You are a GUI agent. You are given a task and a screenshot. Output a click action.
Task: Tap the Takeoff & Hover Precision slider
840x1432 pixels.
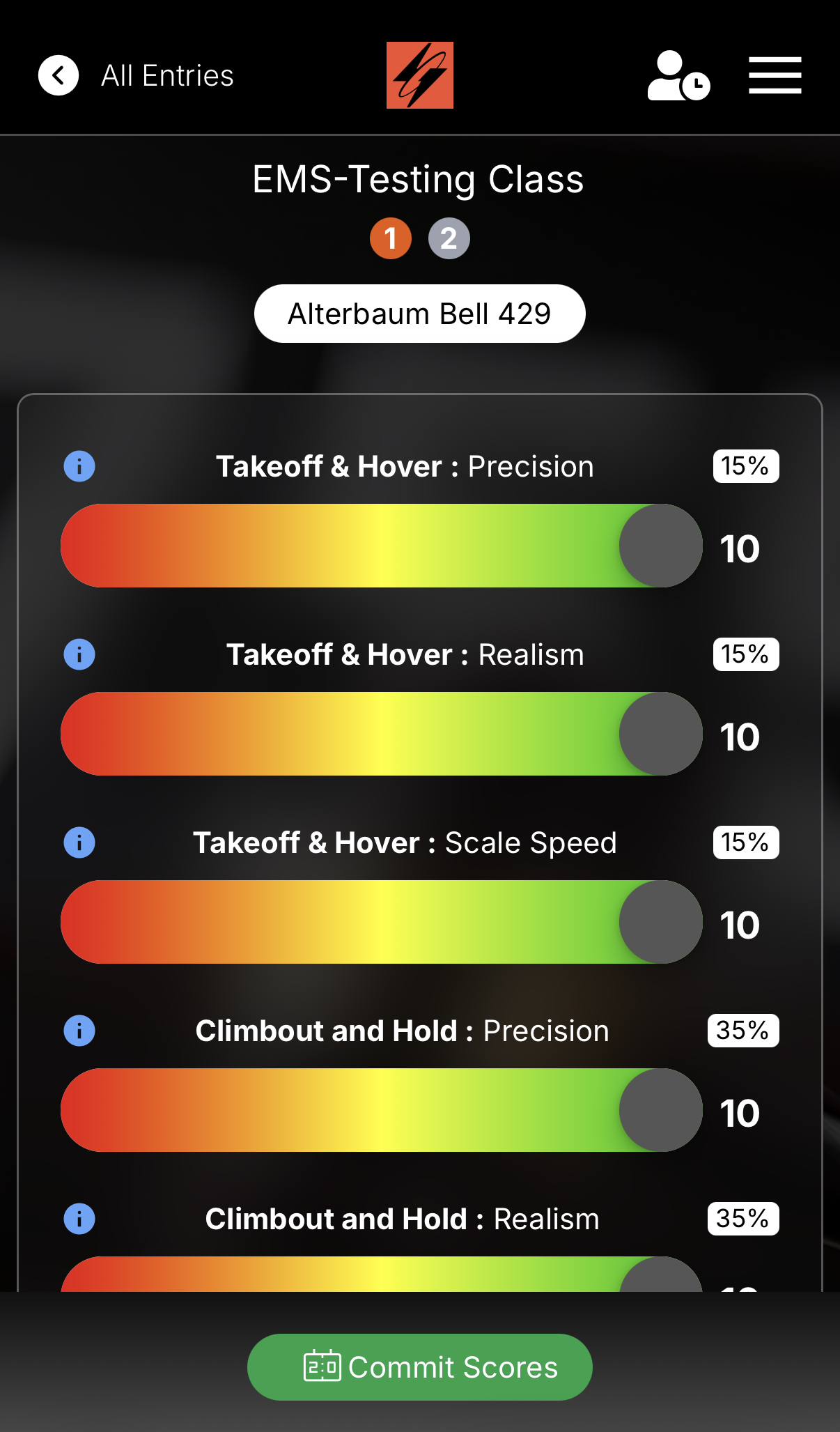coord(381,546)
